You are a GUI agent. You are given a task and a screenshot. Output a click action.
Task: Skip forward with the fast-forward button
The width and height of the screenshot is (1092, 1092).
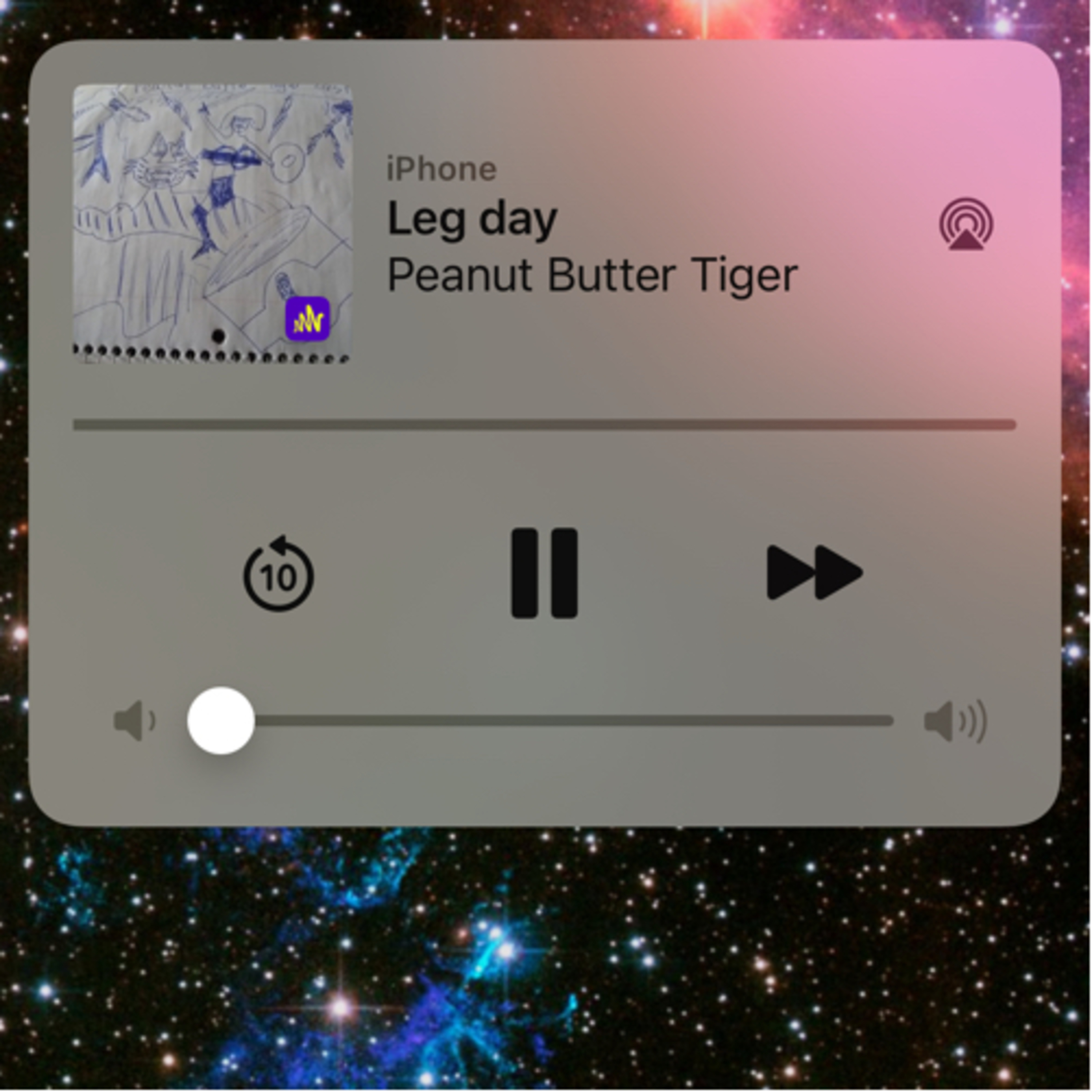814,572
